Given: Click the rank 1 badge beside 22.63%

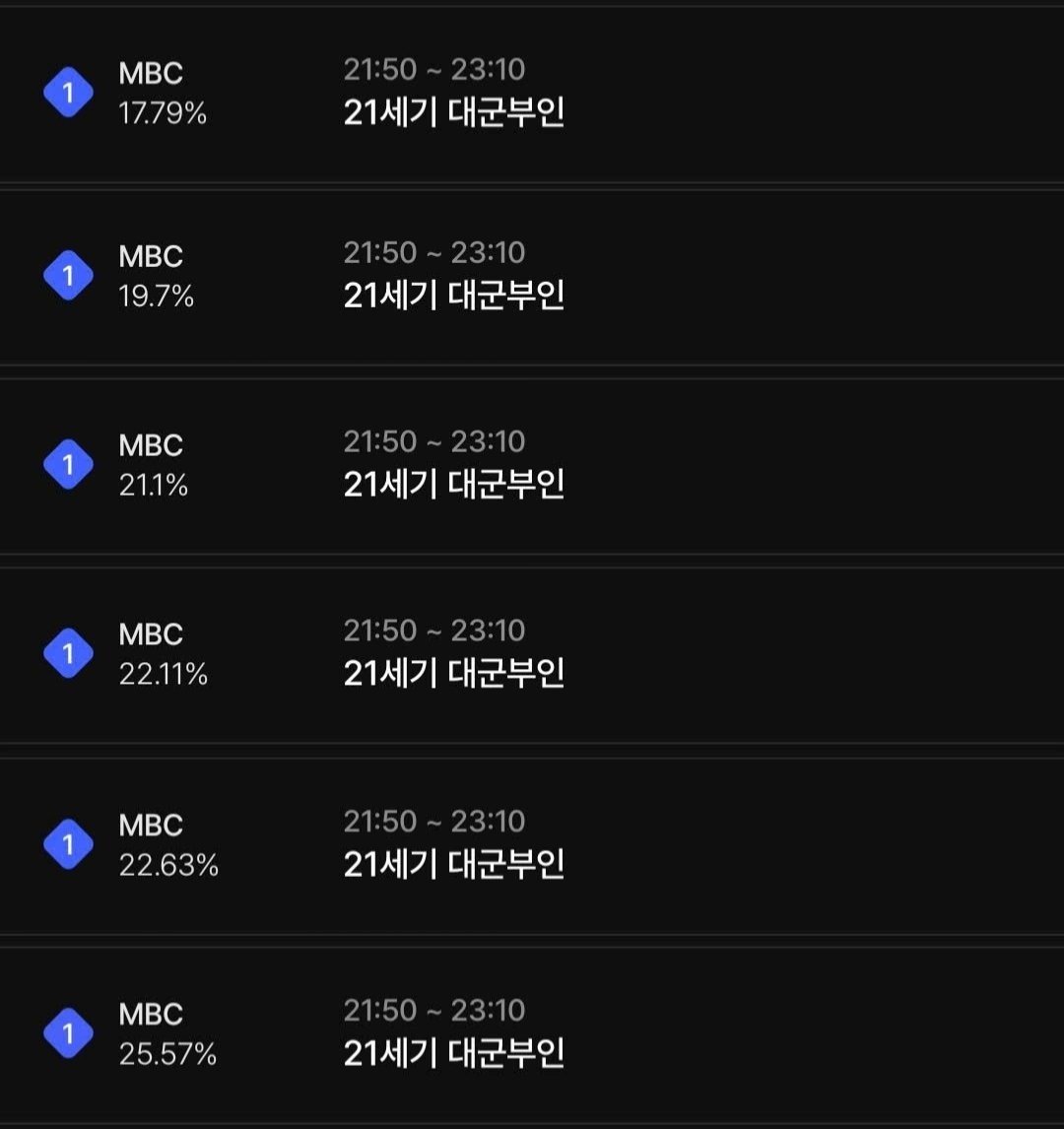Looking at the screenshot, I should click(69, 842).
